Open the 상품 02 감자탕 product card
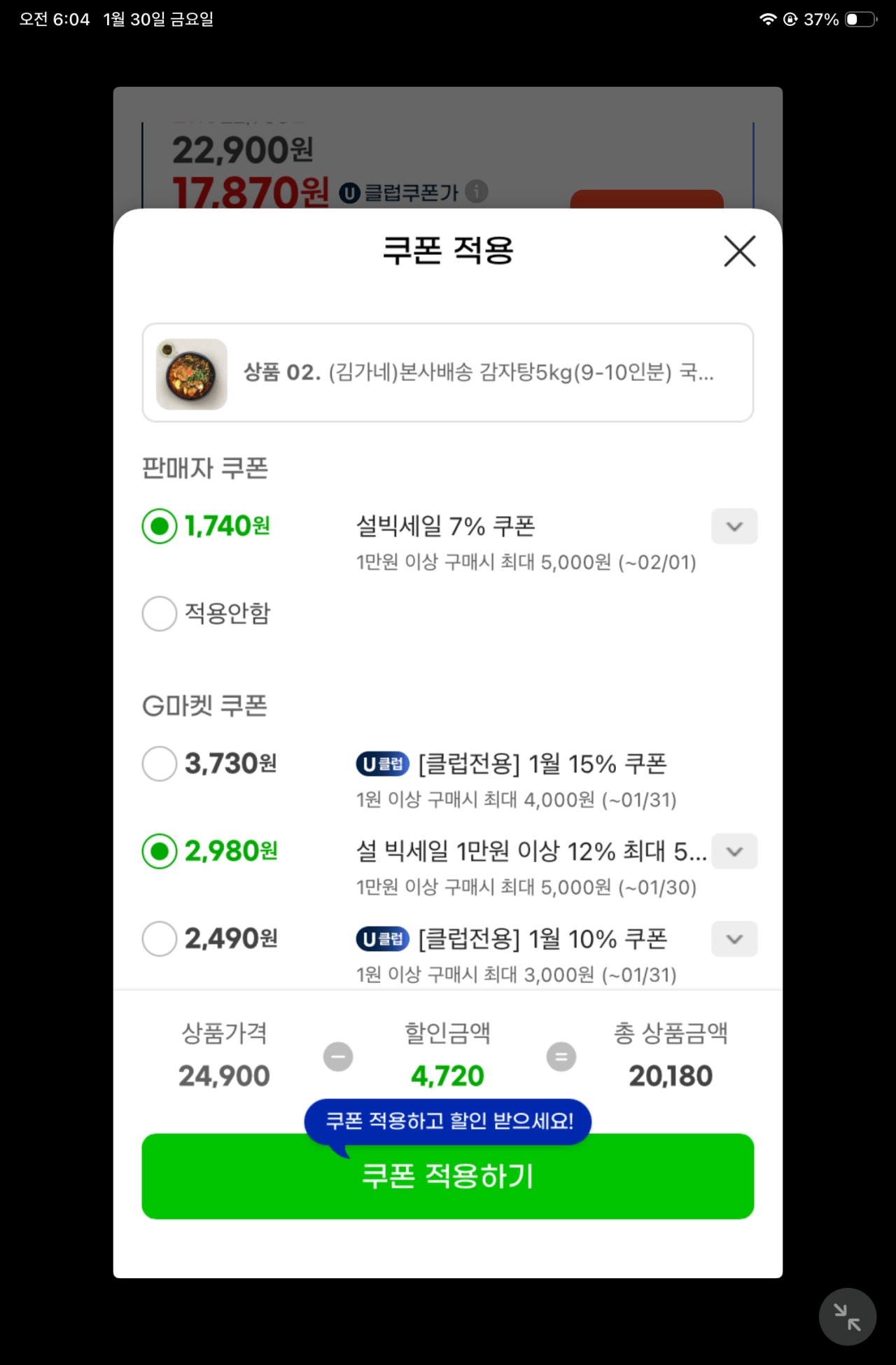The width and height of the screenshot is (896, 1365). 448,373
